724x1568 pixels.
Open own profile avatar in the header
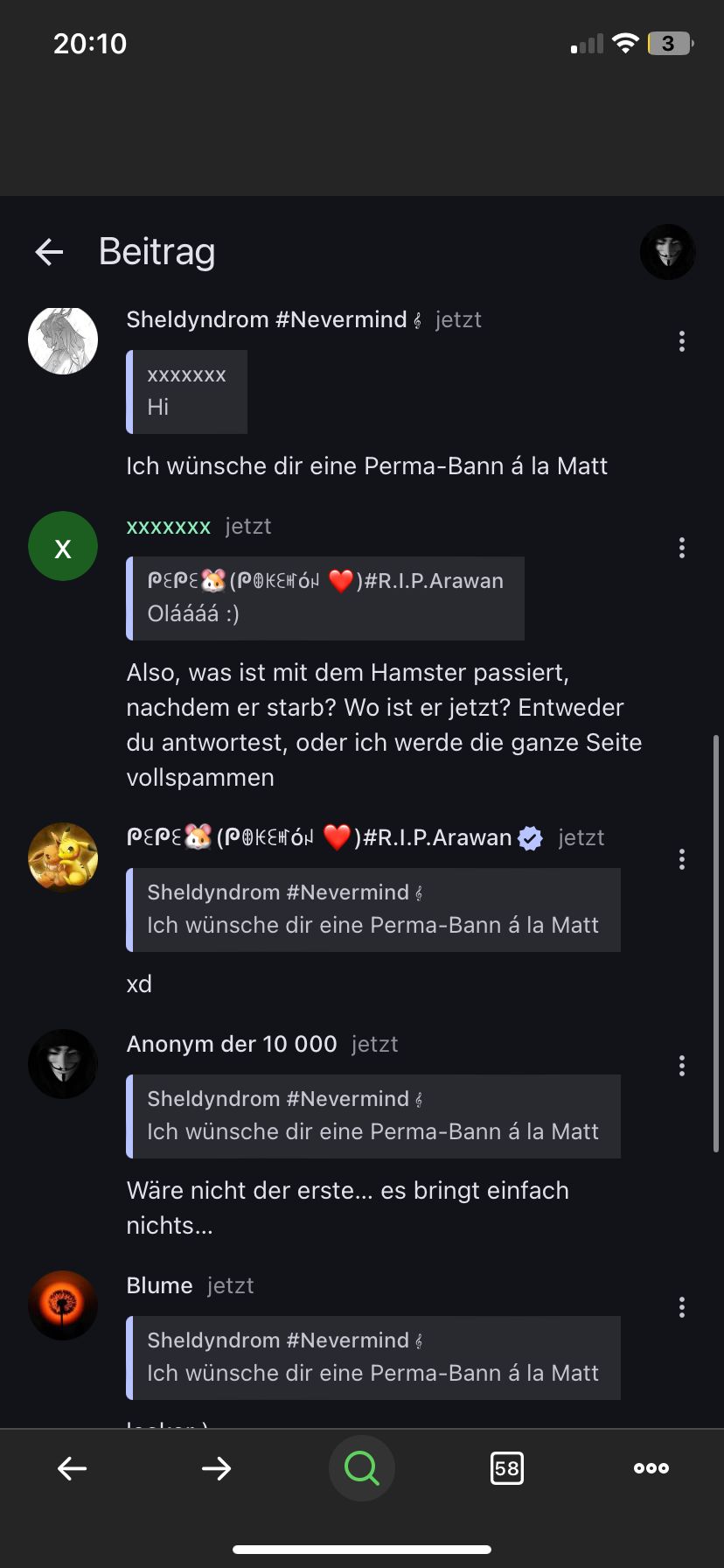[667, 252]
